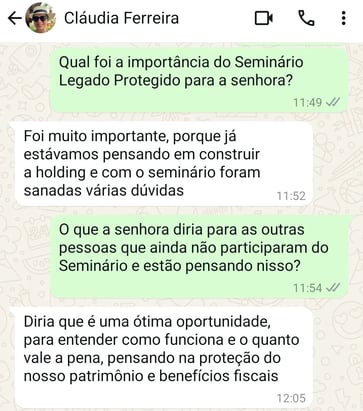Open contact info for Cláudia Ferreira
363x411 pixels.
point(121,18)
